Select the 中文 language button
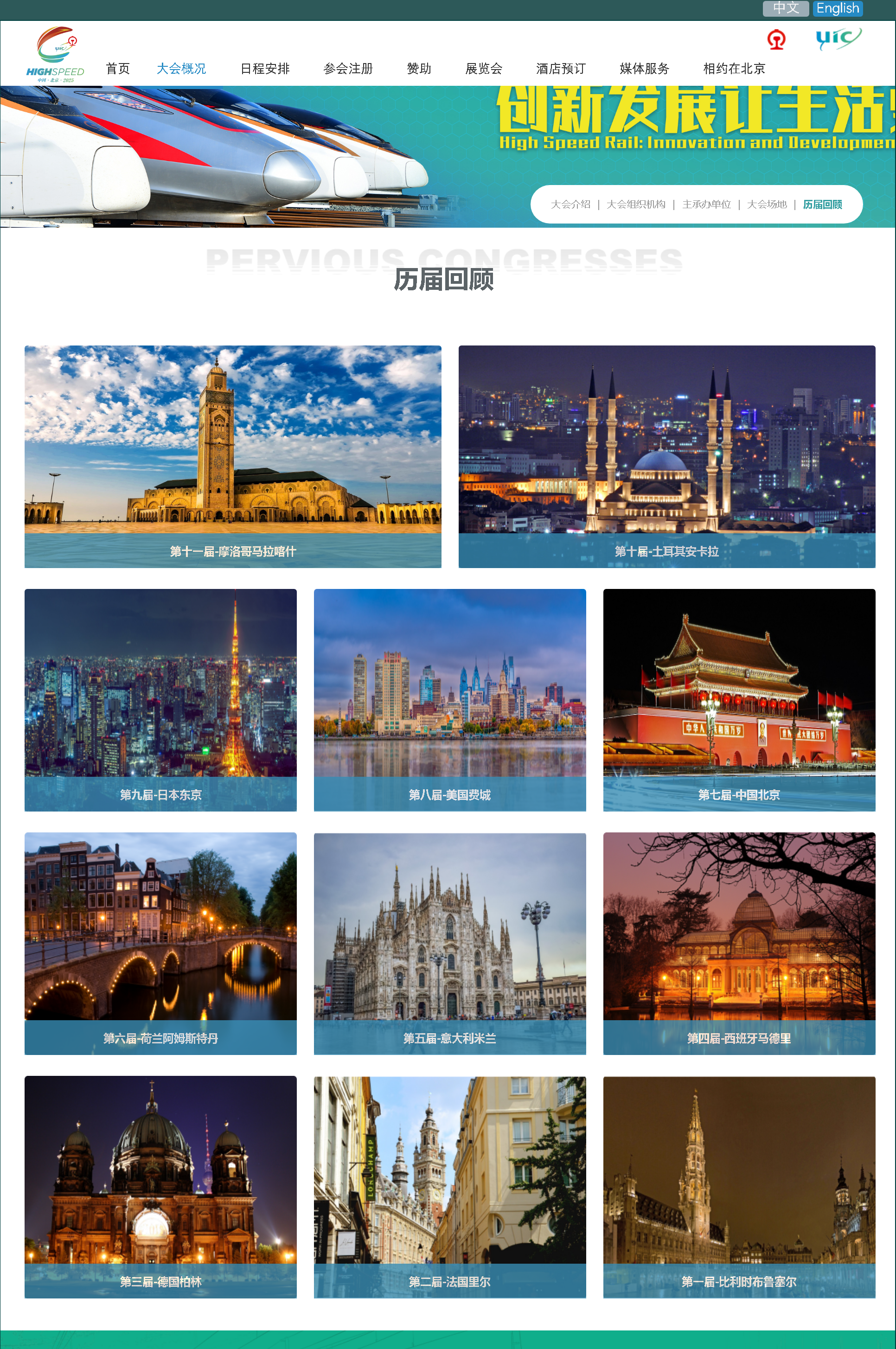896x1349 pixels. coord(785,8)
